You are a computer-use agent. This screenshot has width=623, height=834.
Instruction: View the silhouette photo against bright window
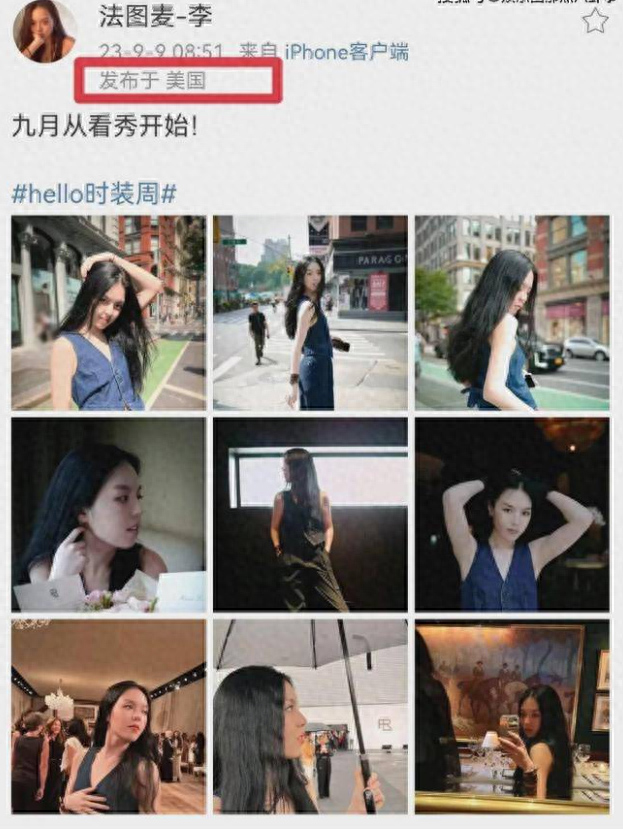[x=310, y=515]
